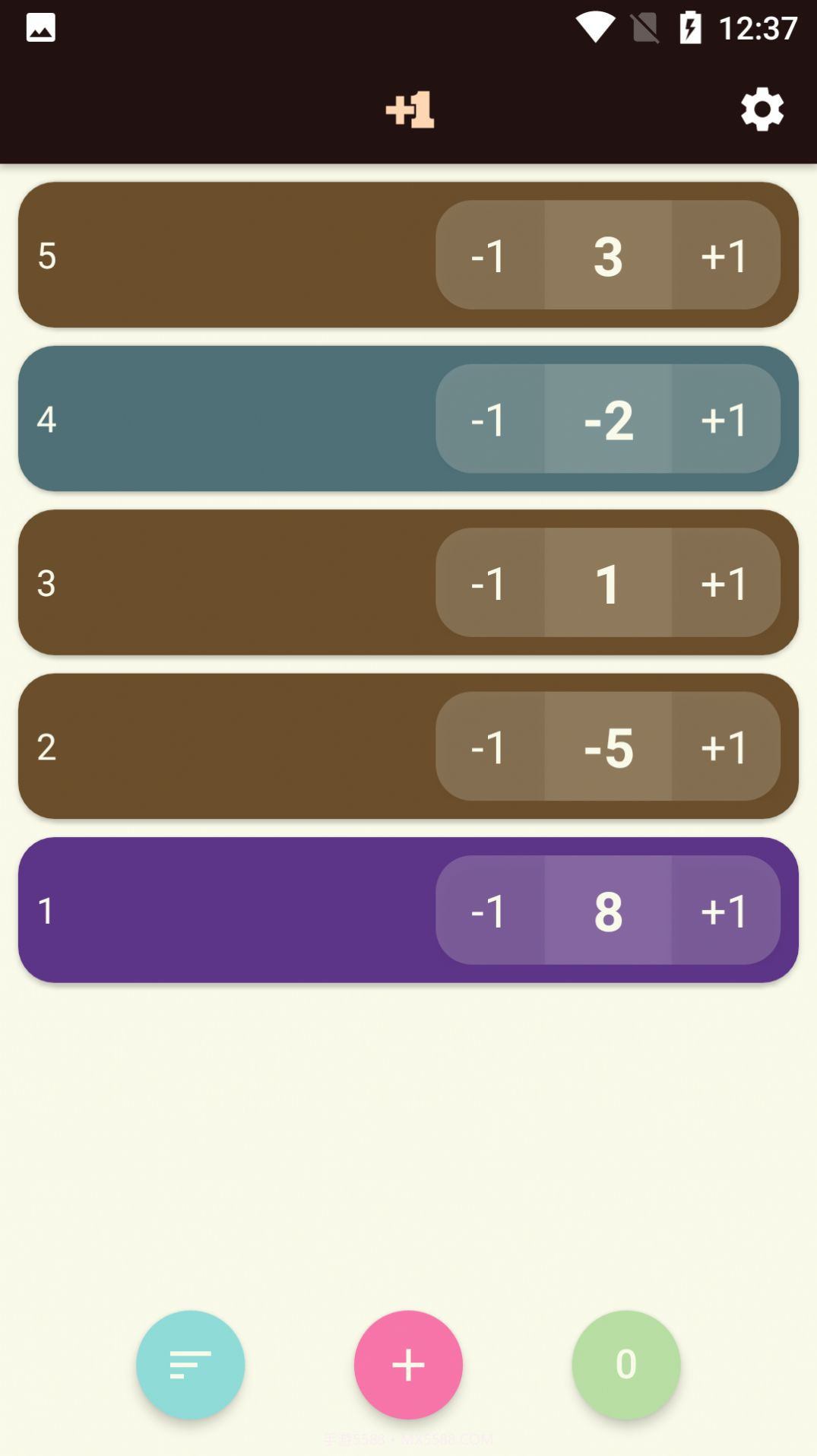Reset counters with the green 0 button
Image resolution: width=817 pixels, height=1456 pixels.
(x=625, y=1365)
